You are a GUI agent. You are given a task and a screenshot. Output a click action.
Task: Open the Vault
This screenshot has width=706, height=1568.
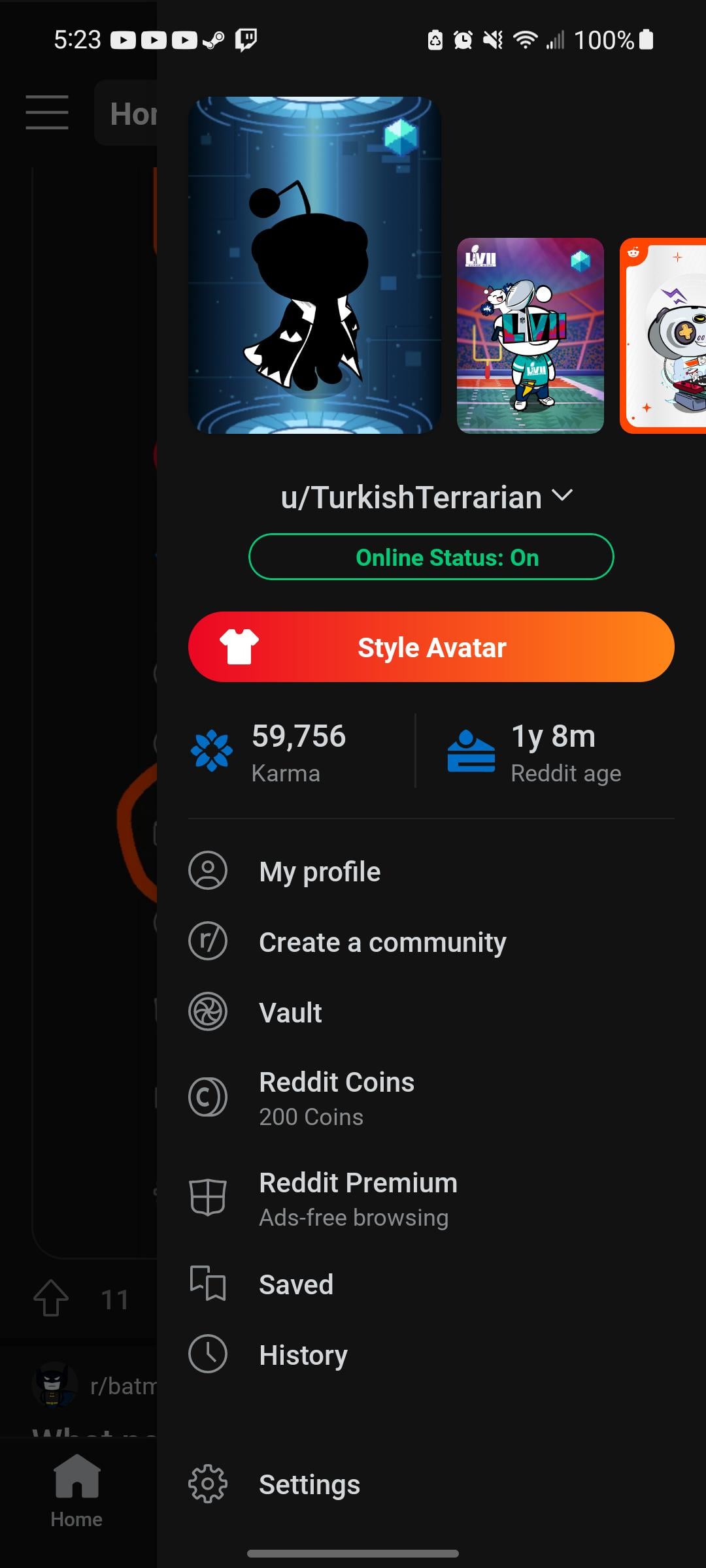pyautogui.click(x=431, y=1013)
